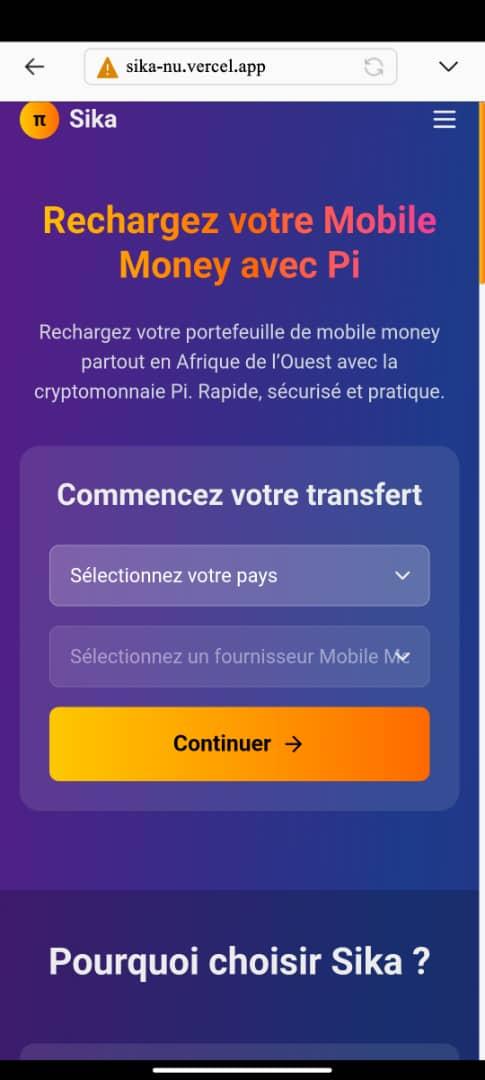Open the Sélectionnez votre pays dropdown

(239, 576)
